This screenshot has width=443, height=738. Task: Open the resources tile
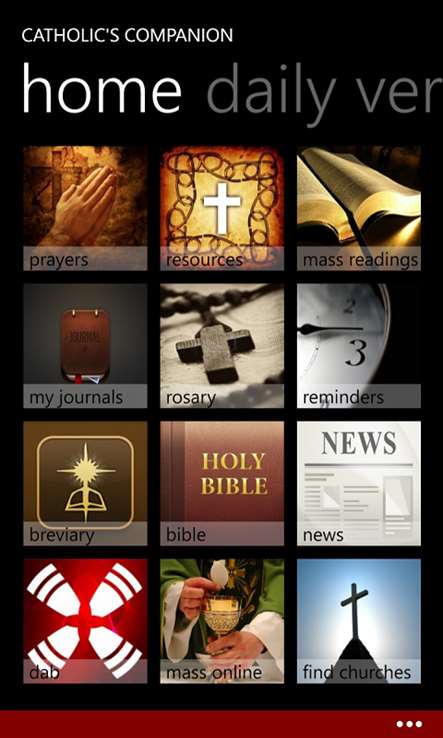tap(222, 208)
